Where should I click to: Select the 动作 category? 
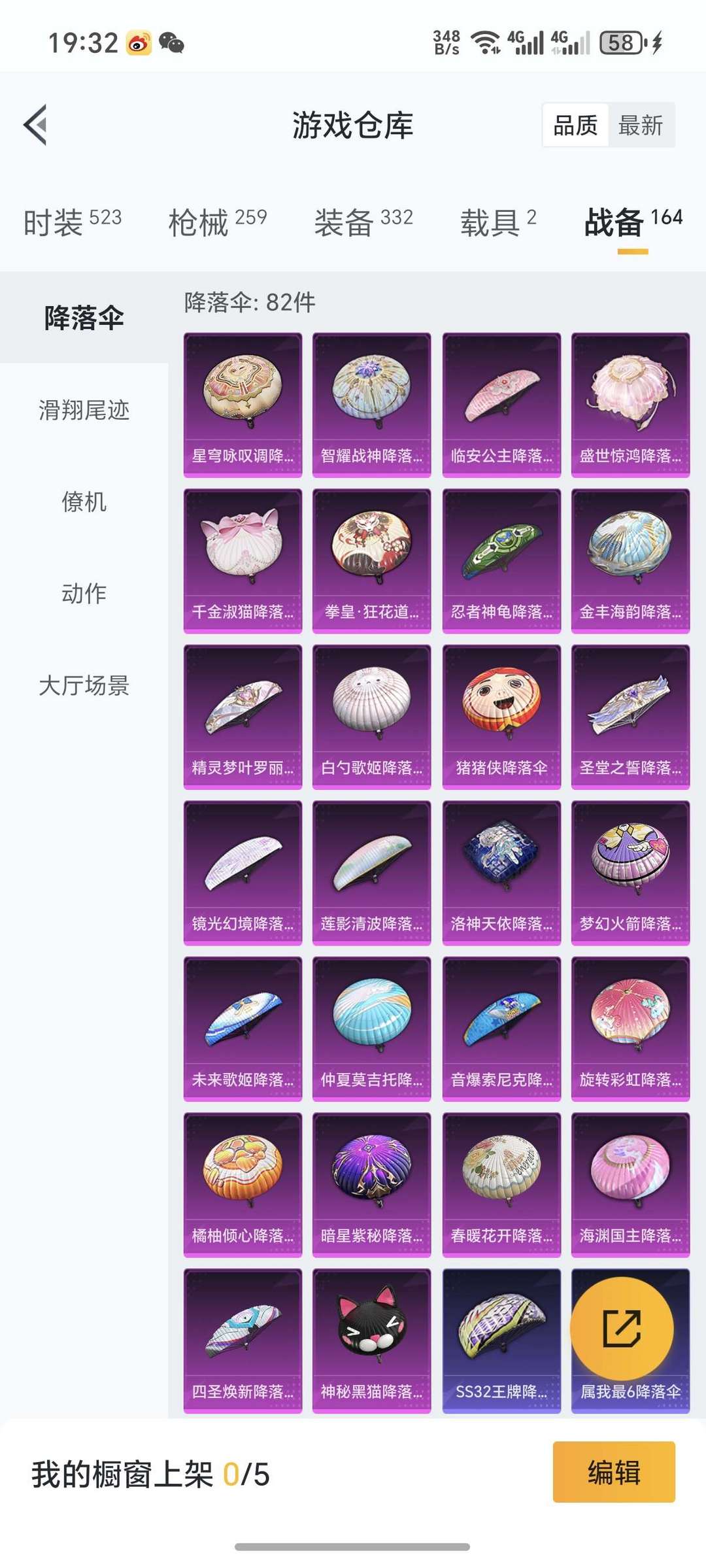coord(84,593)
